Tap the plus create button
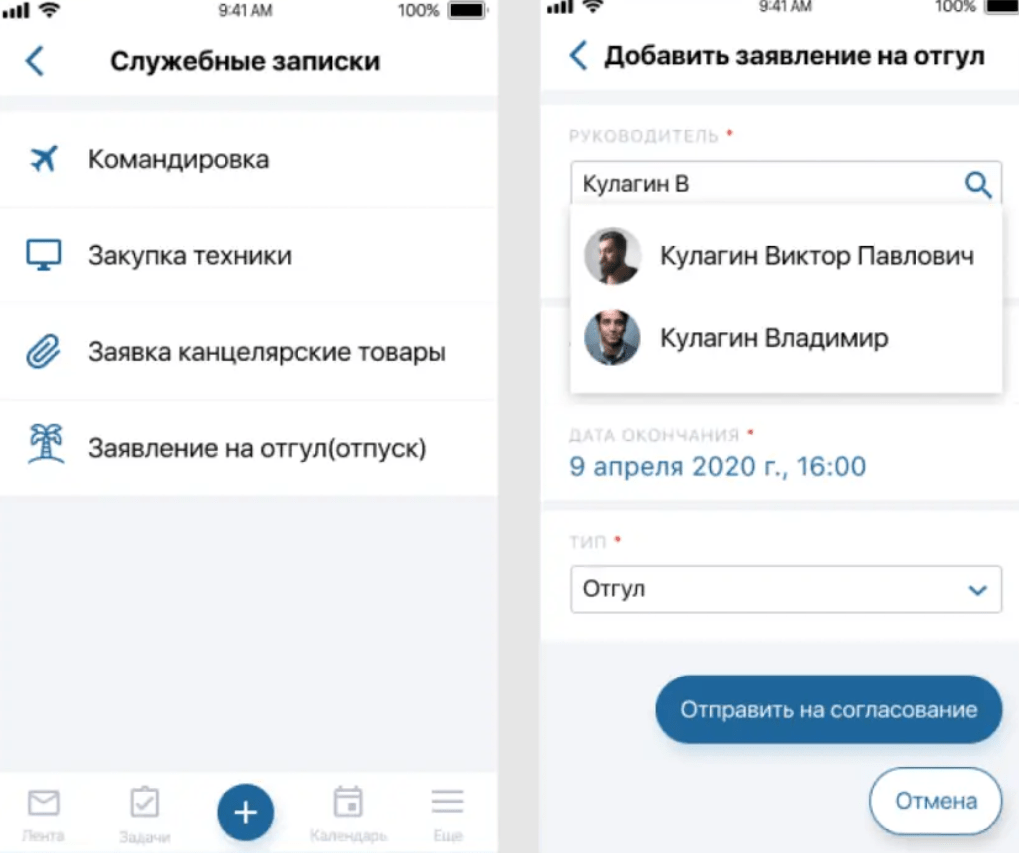The image size is (1019, 853). [x=245, y=811]
